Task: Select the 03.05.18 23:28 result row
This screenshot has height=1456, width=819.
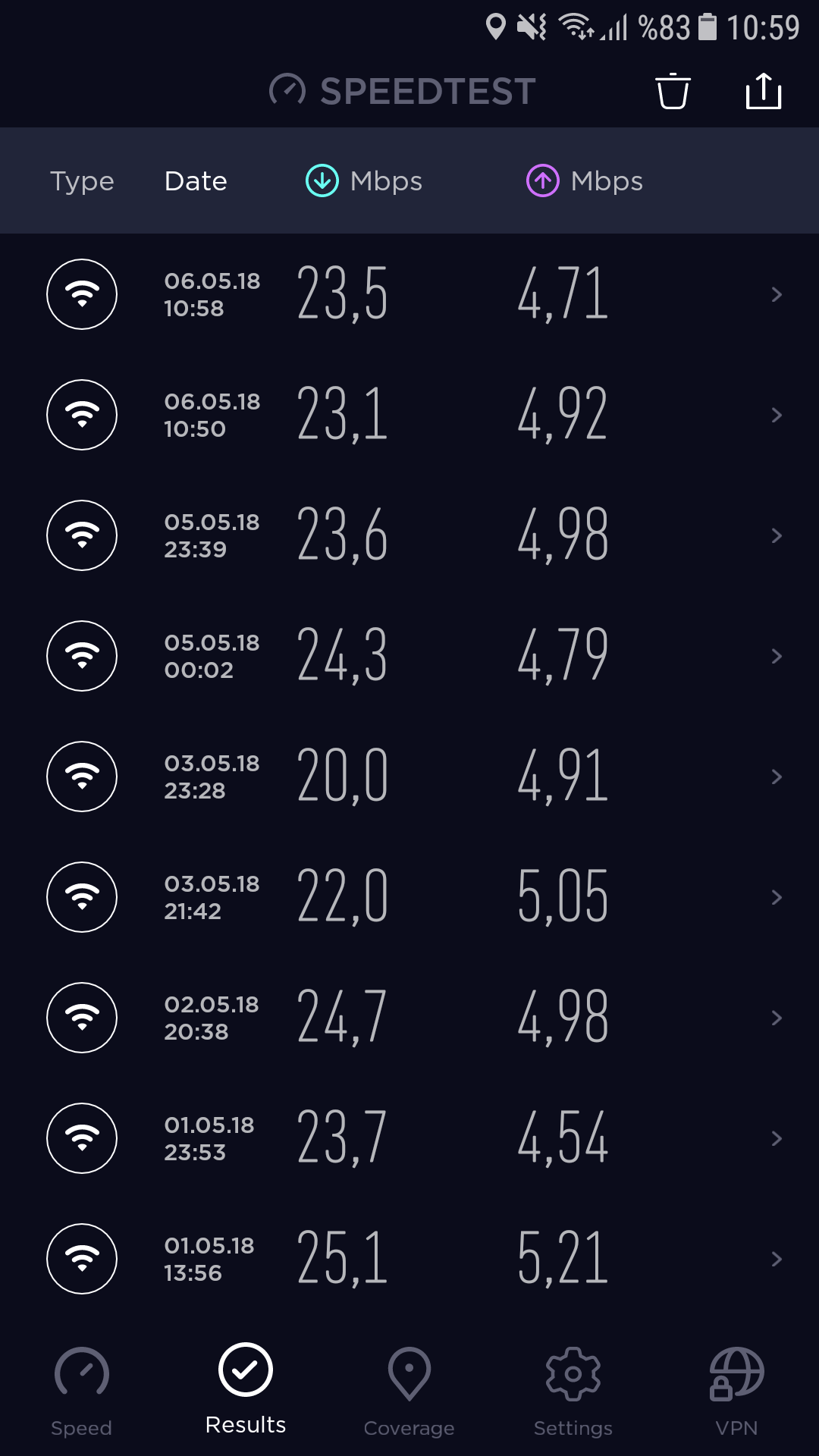Action: (409, 777)
